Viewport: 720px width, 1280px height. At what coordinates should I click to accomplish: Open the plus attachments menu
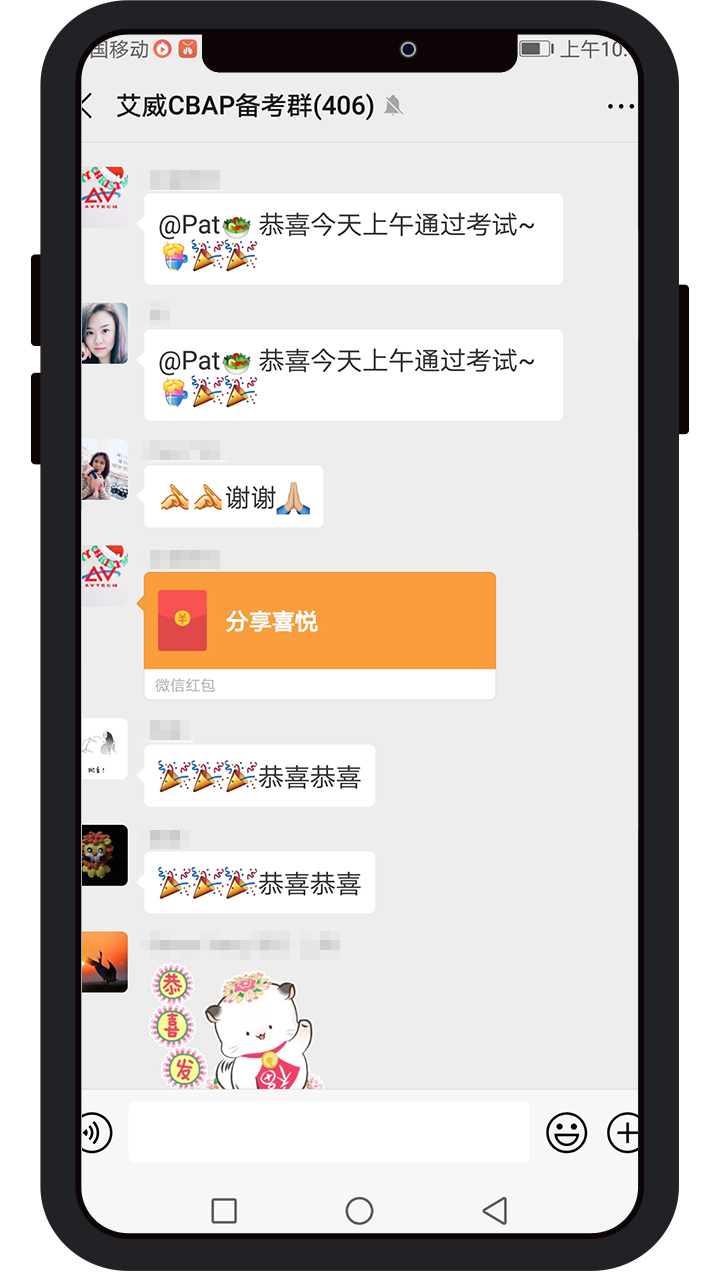click(x=624, y=1133)
